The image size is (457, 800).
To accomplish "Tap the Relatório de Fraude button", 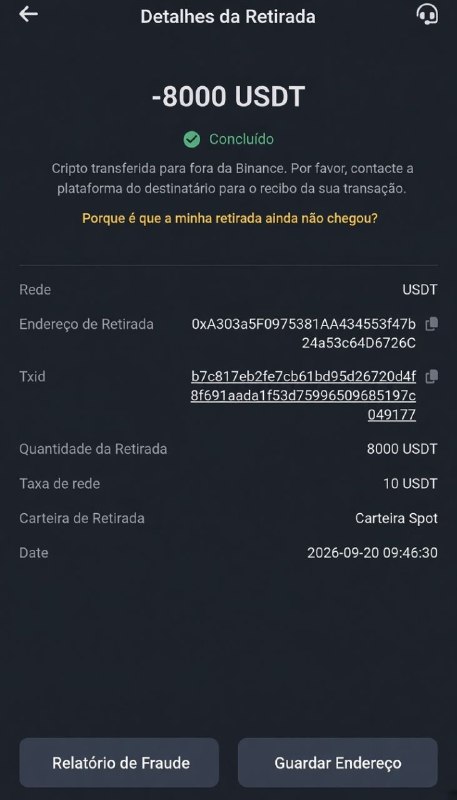I will click(x=119, y=763).
